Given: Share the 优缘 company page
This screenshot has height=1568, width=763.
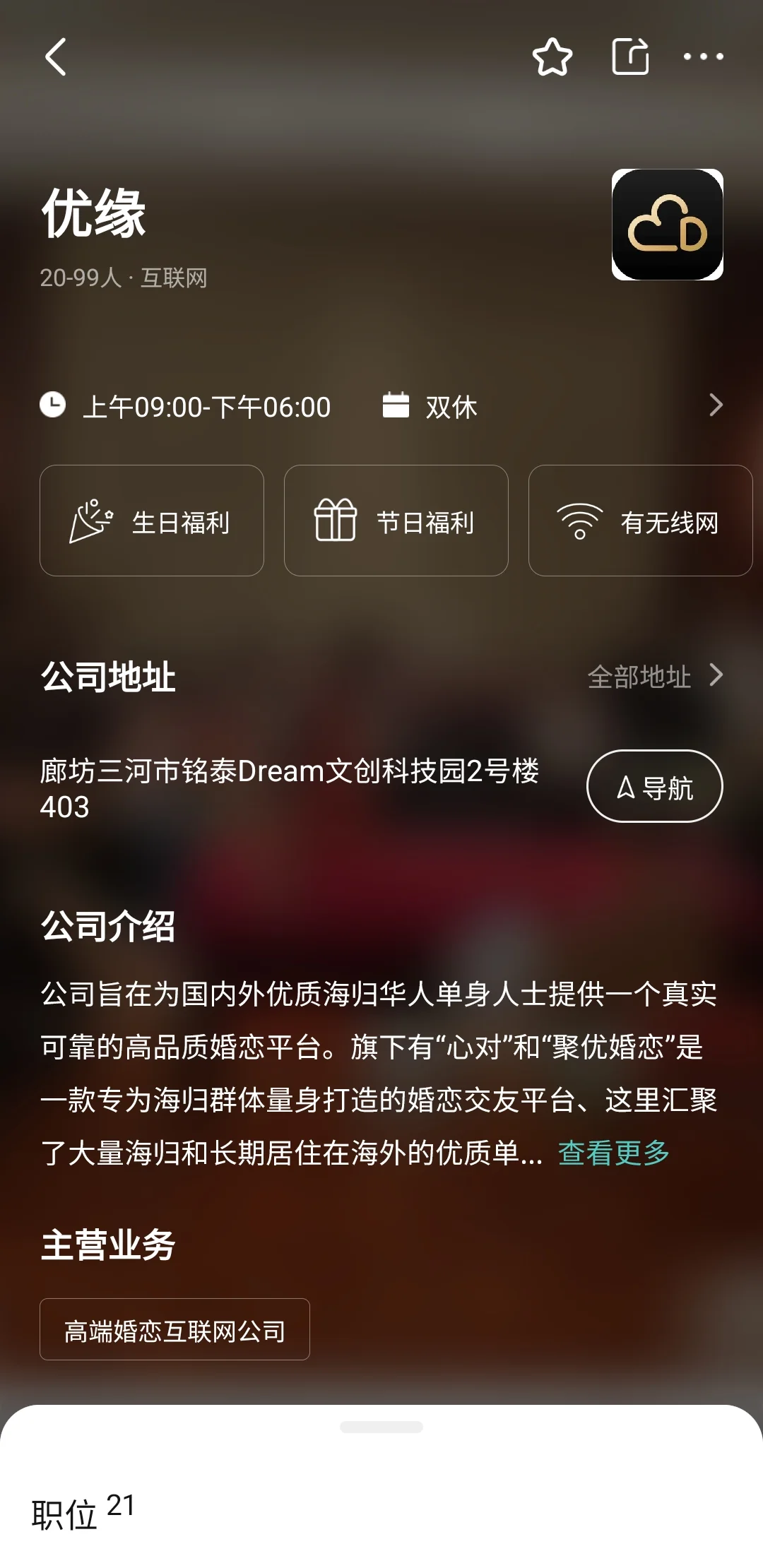Looking at the screenshot, I should click(x=630, y=57).
